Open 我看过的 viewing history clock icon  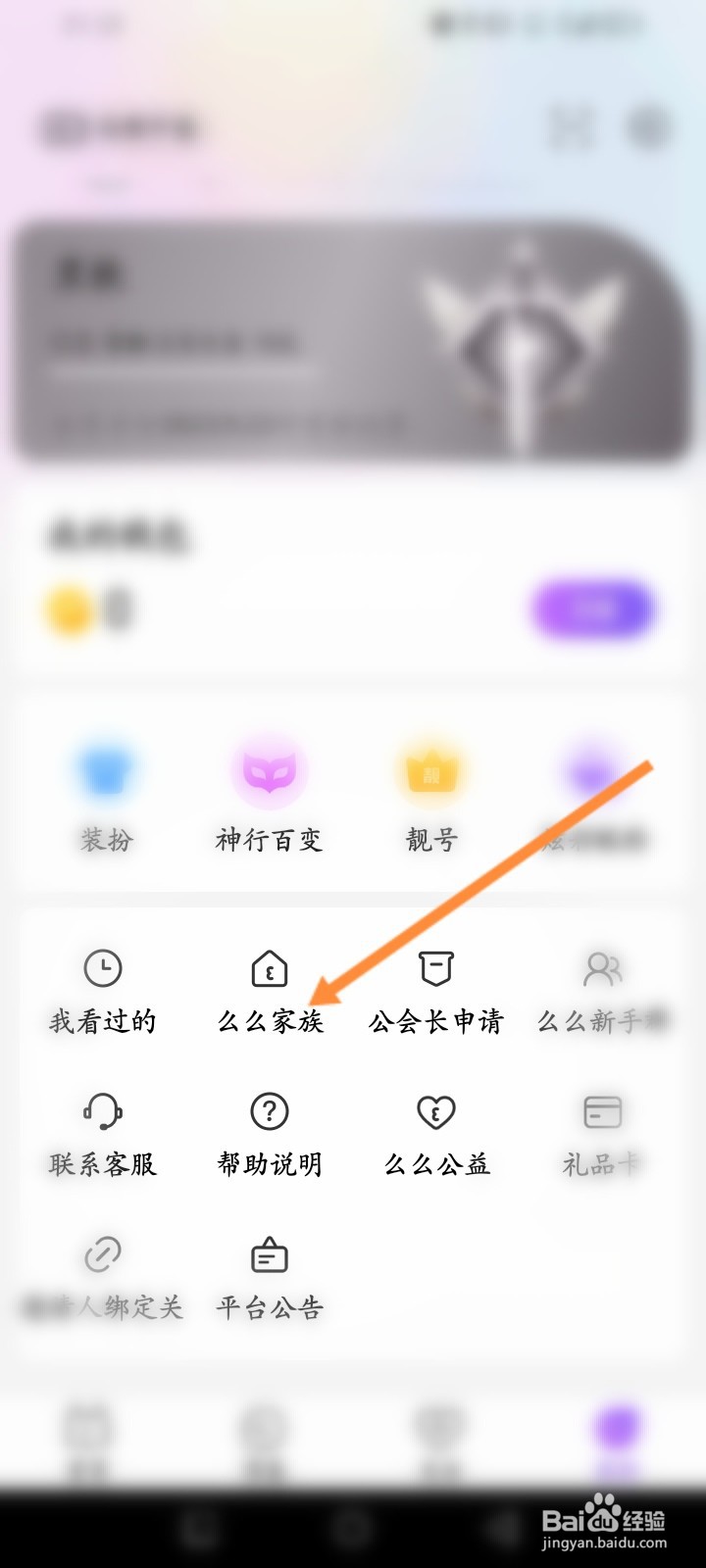pos(102,968)
